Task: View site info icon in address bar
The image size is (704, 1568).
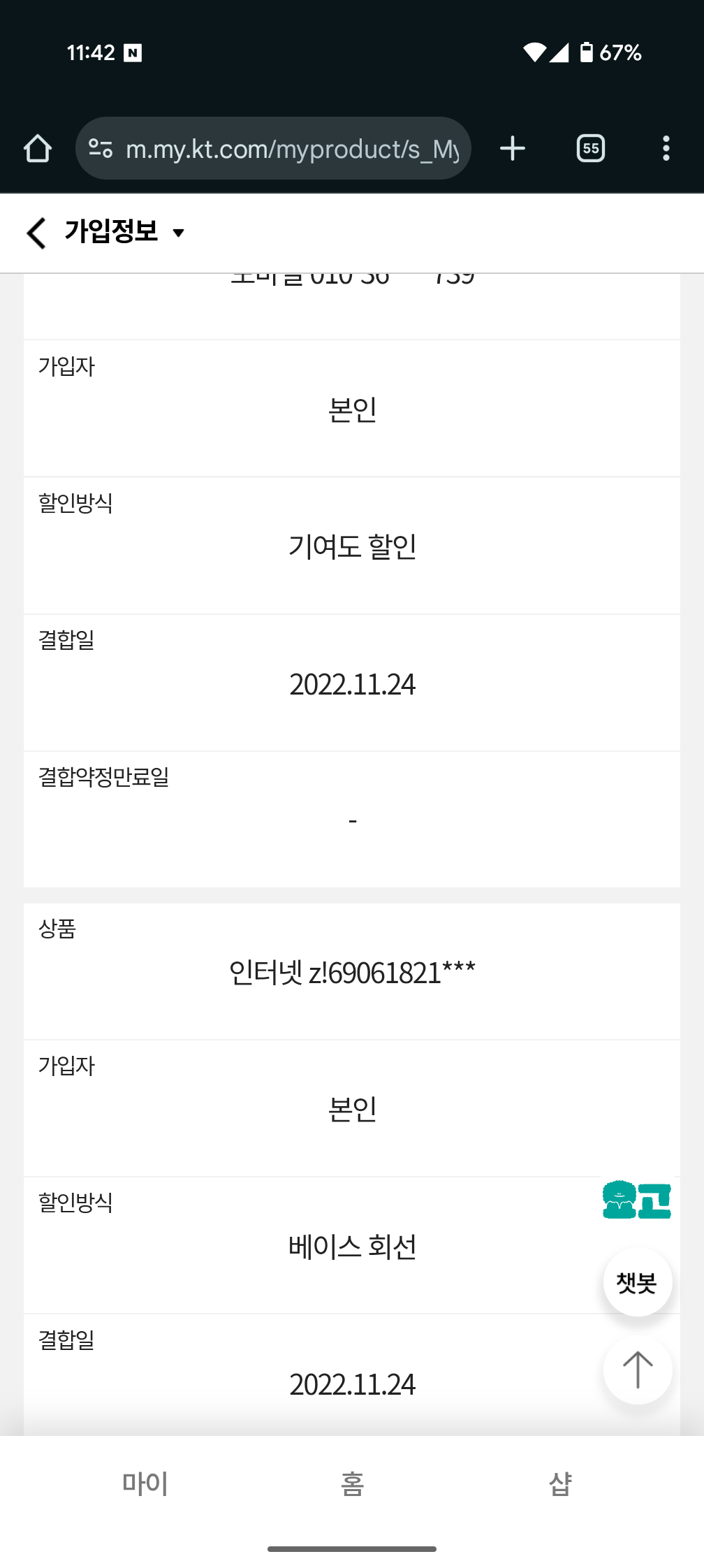Action: [x=101, y=148]
